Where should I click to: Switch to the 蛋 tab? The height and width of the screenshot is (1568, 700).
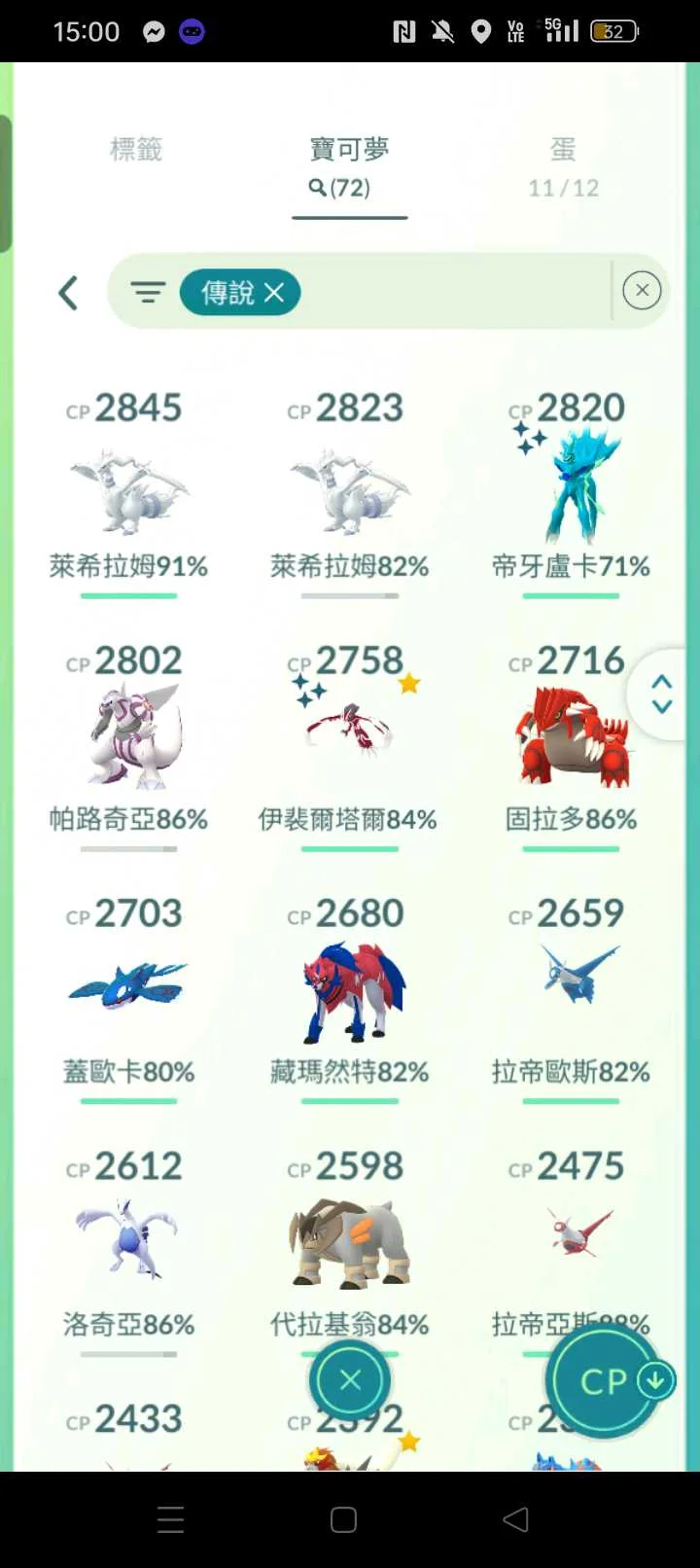coord(563,165)
